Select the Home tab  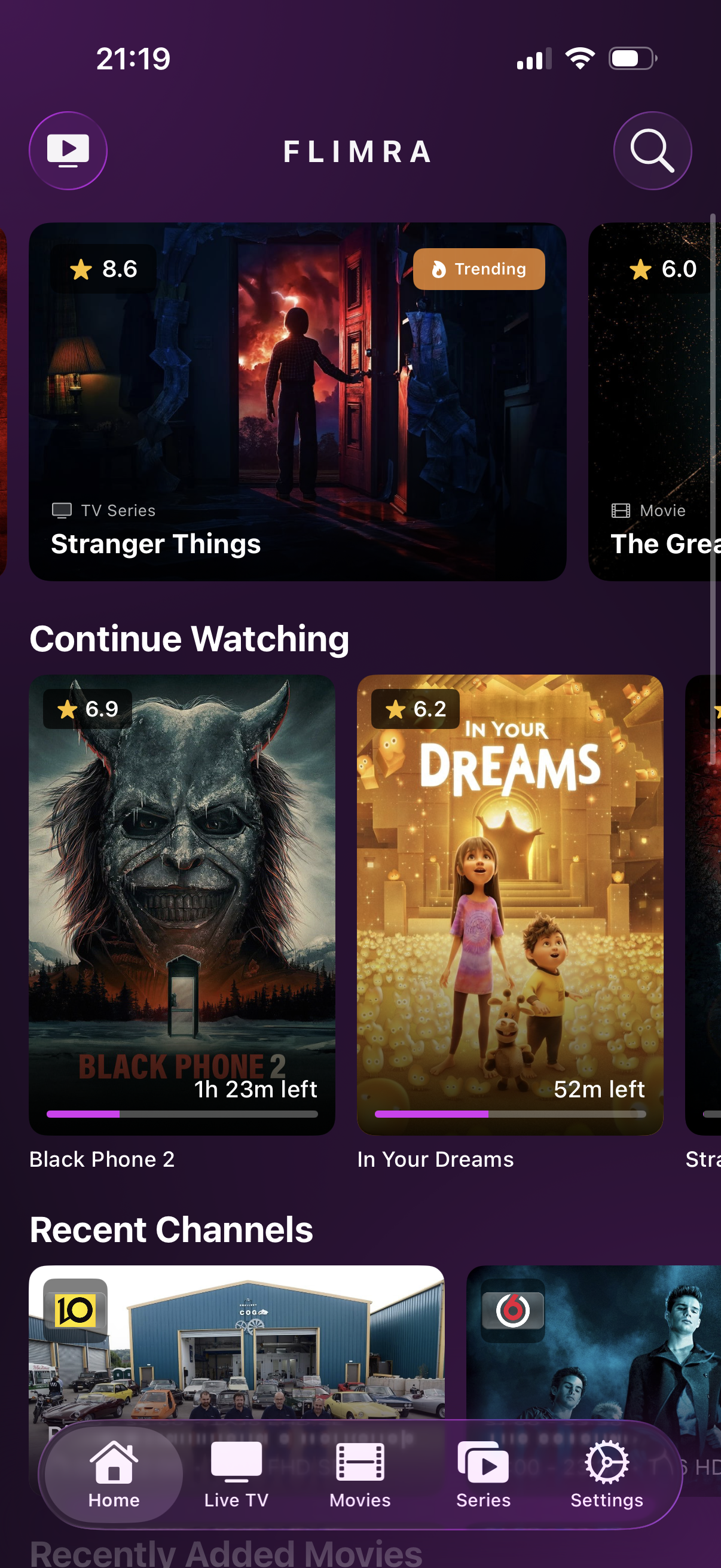click(114, 1474)
